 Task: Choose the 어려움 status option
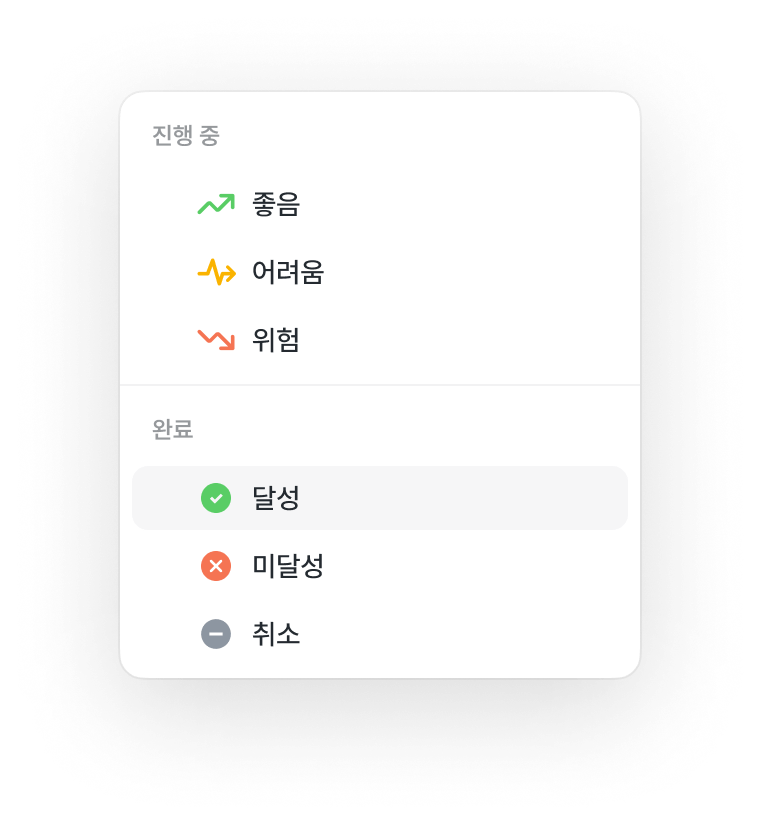click(287, 272)
